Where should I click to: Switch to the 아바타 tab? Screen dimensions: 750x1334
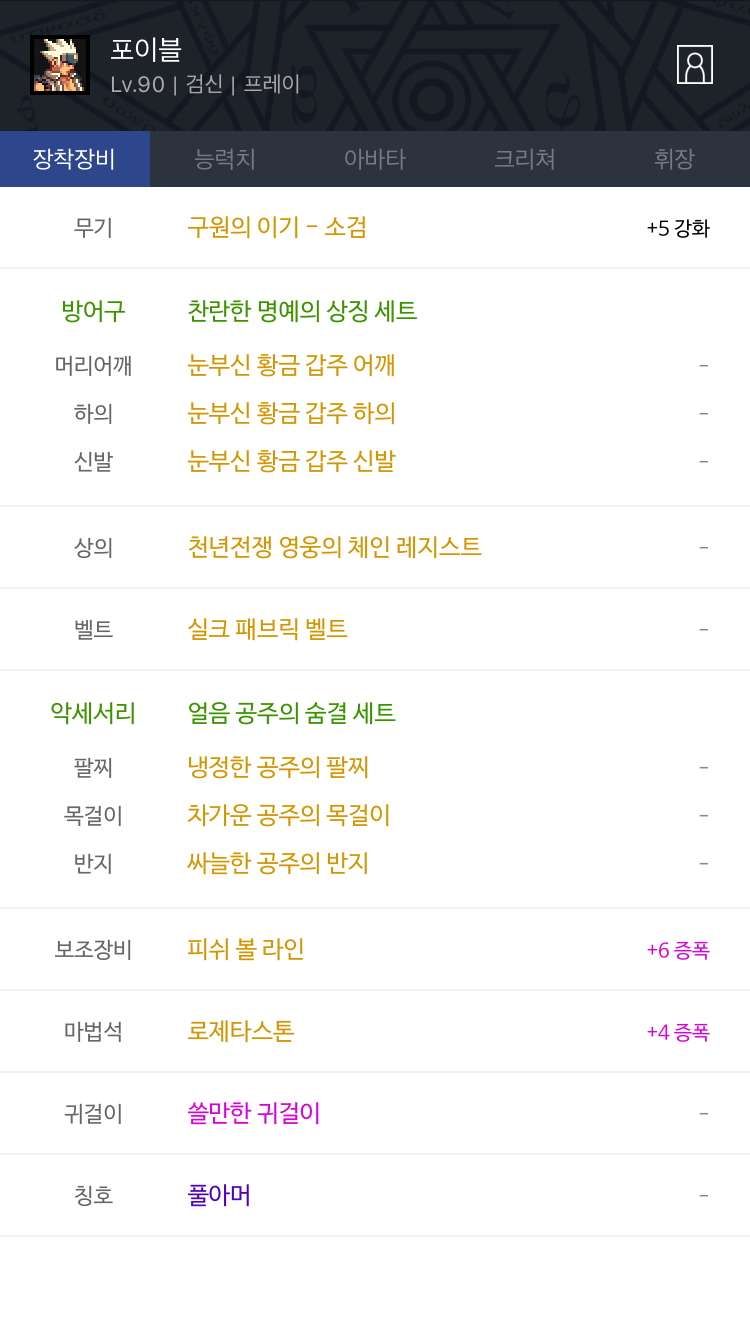(375, 159)
